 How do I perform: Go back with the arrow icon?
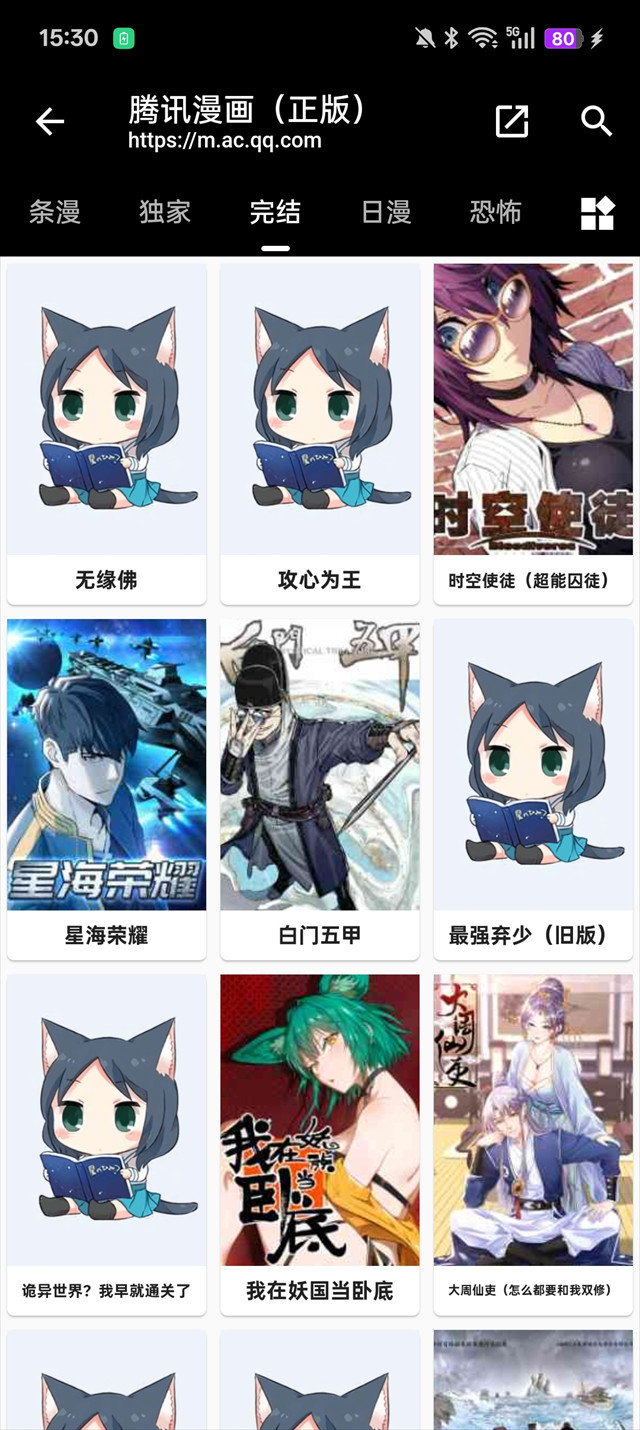[x=50, y=122]
